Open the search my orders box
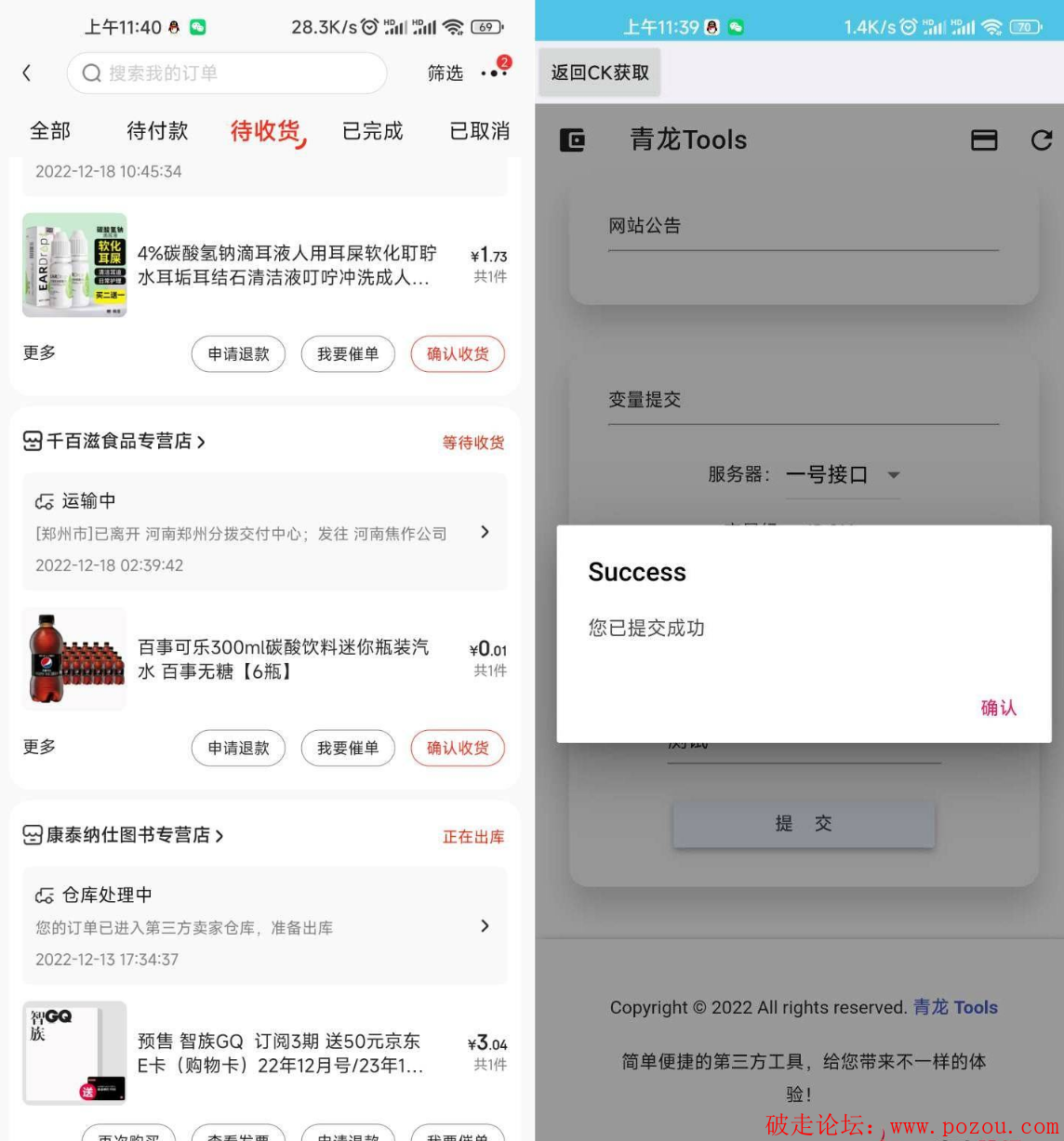This screenshot has width=1064, height=1141. tap(227, 73)
